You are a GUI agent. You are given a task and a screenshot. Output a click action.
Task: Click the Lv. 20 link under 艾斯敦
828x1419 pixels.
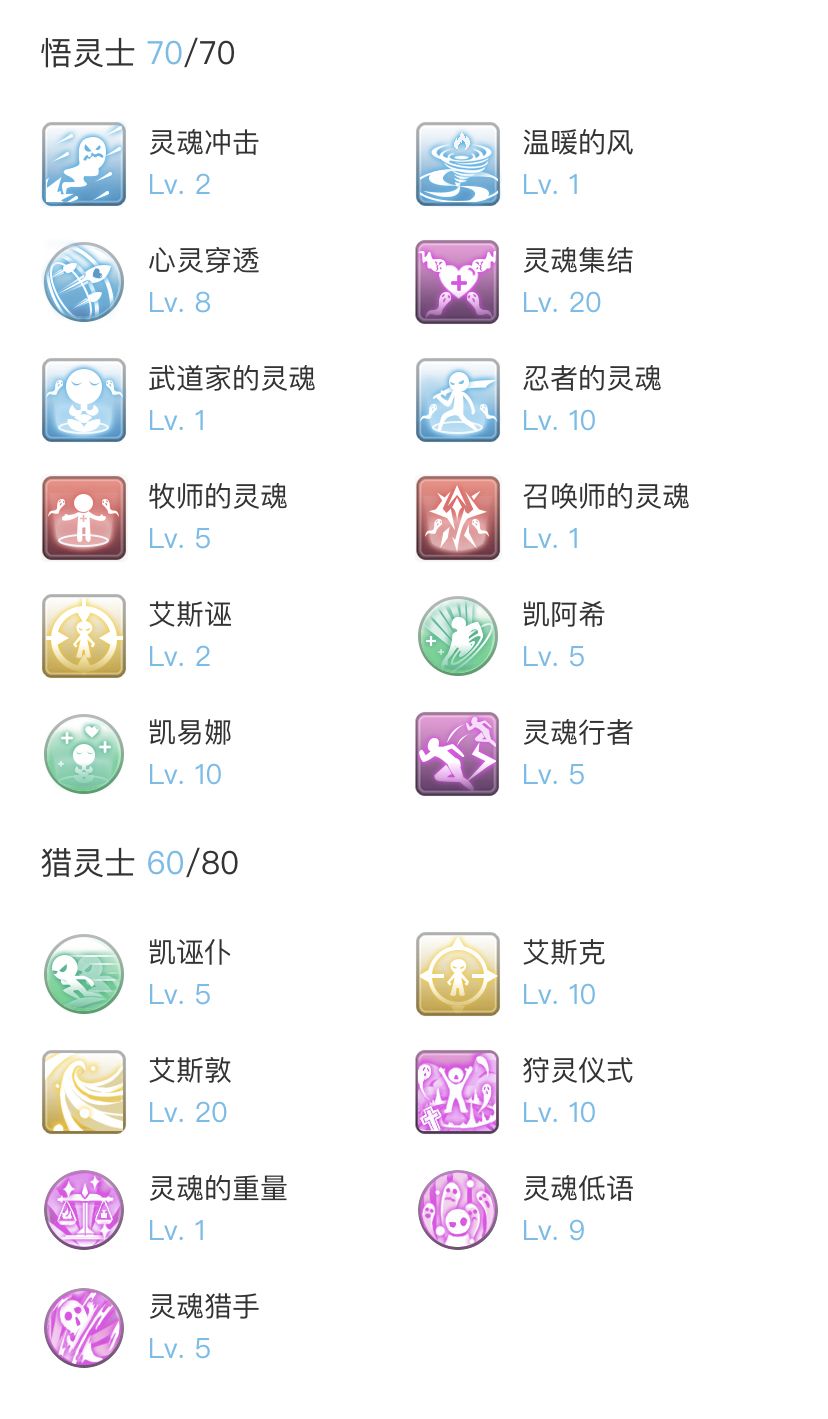(x=188, y=1112)
